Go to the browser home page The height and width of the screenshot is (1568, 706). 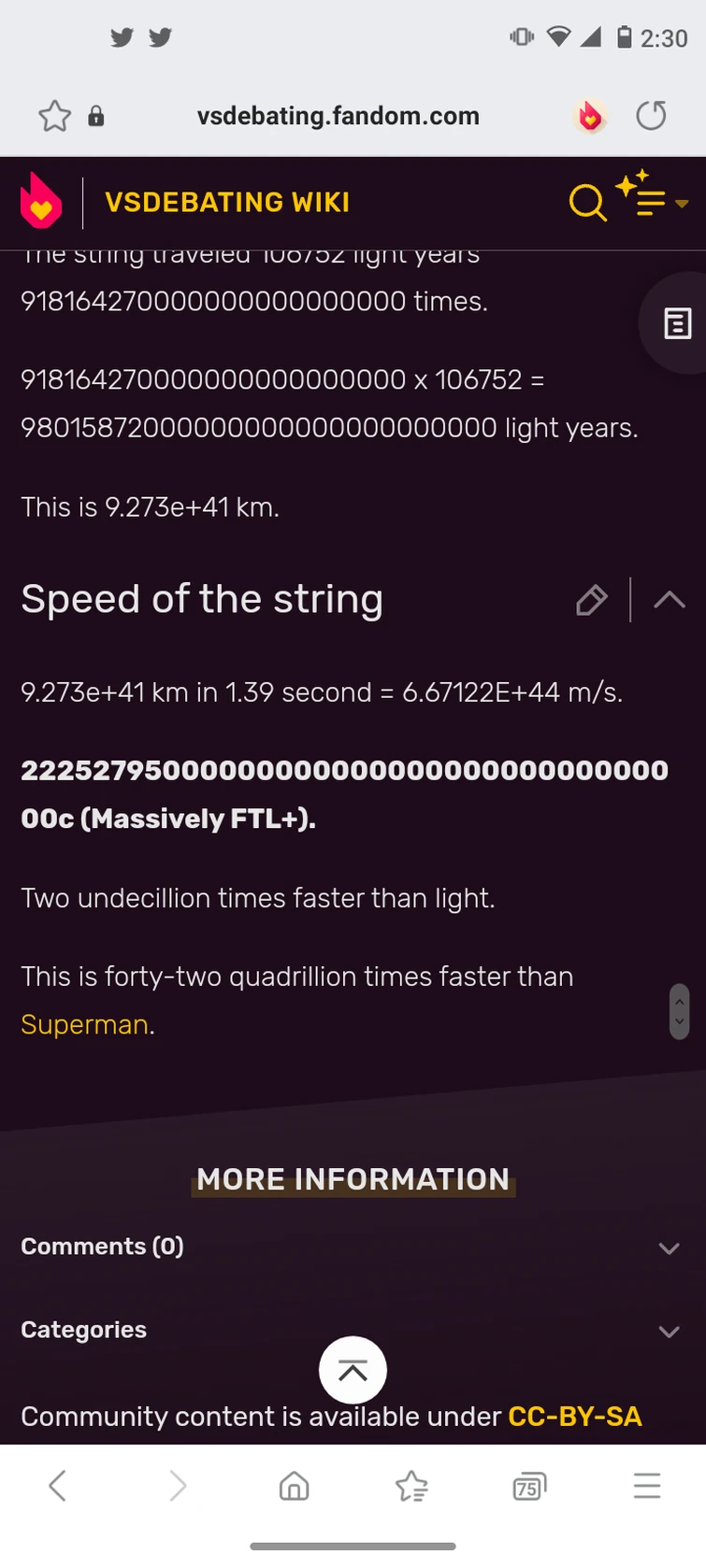[294, 1486]
